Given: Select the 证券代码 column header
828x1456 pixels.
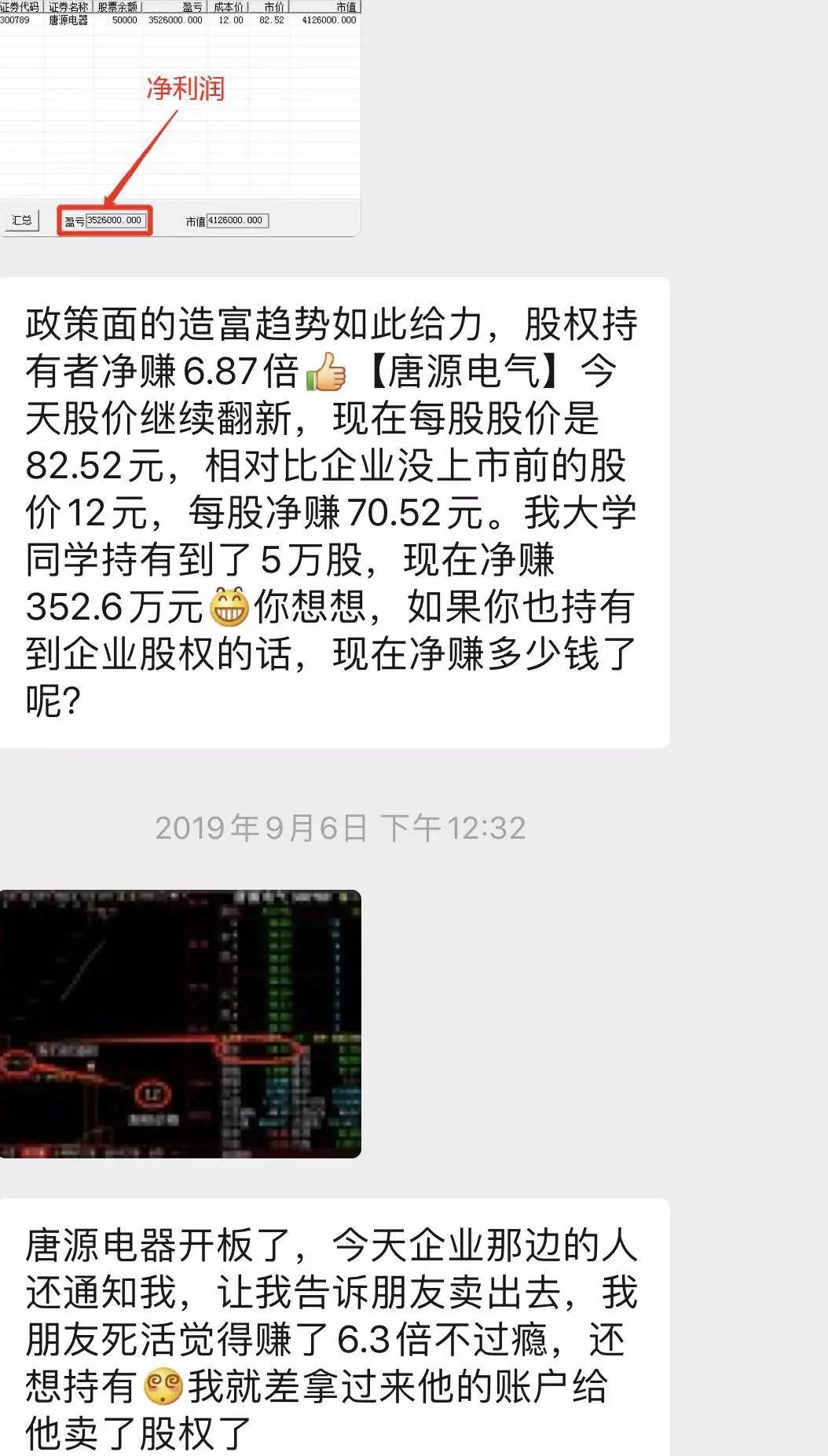Looking at the screenshot, I should click(20, 6).
